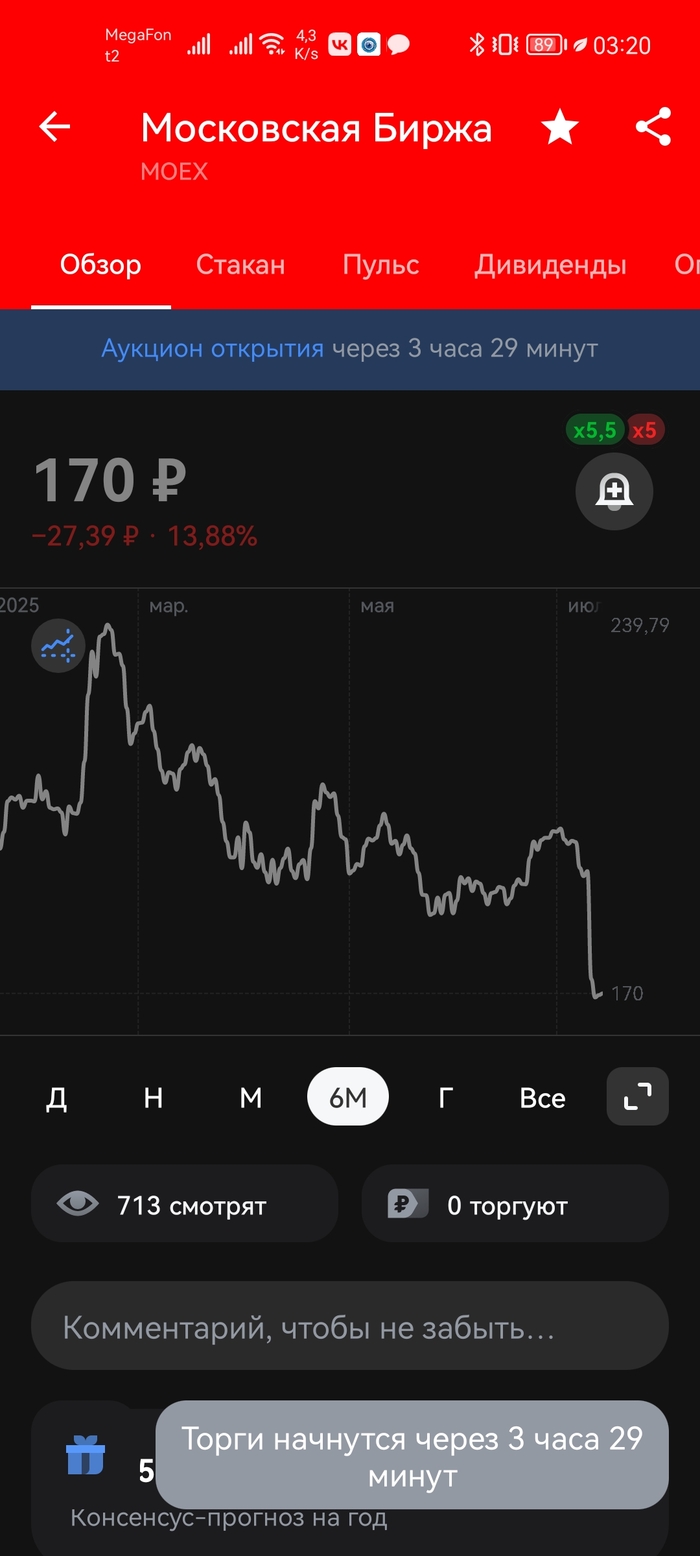
Task: Set chart period to Д
Action: 57,1098
